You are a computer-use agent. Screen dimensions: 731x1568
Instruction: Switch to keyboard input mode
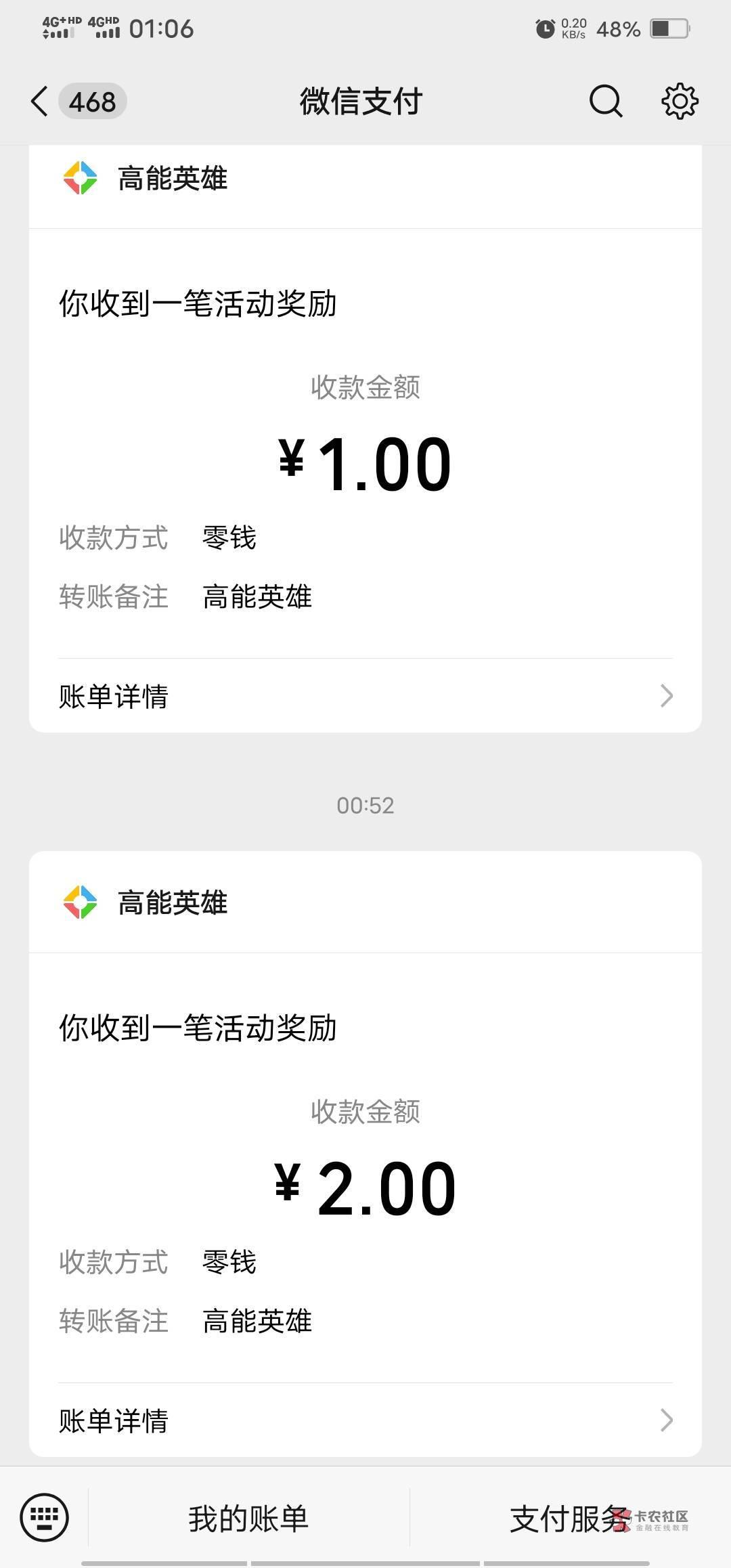point(45,1517)
